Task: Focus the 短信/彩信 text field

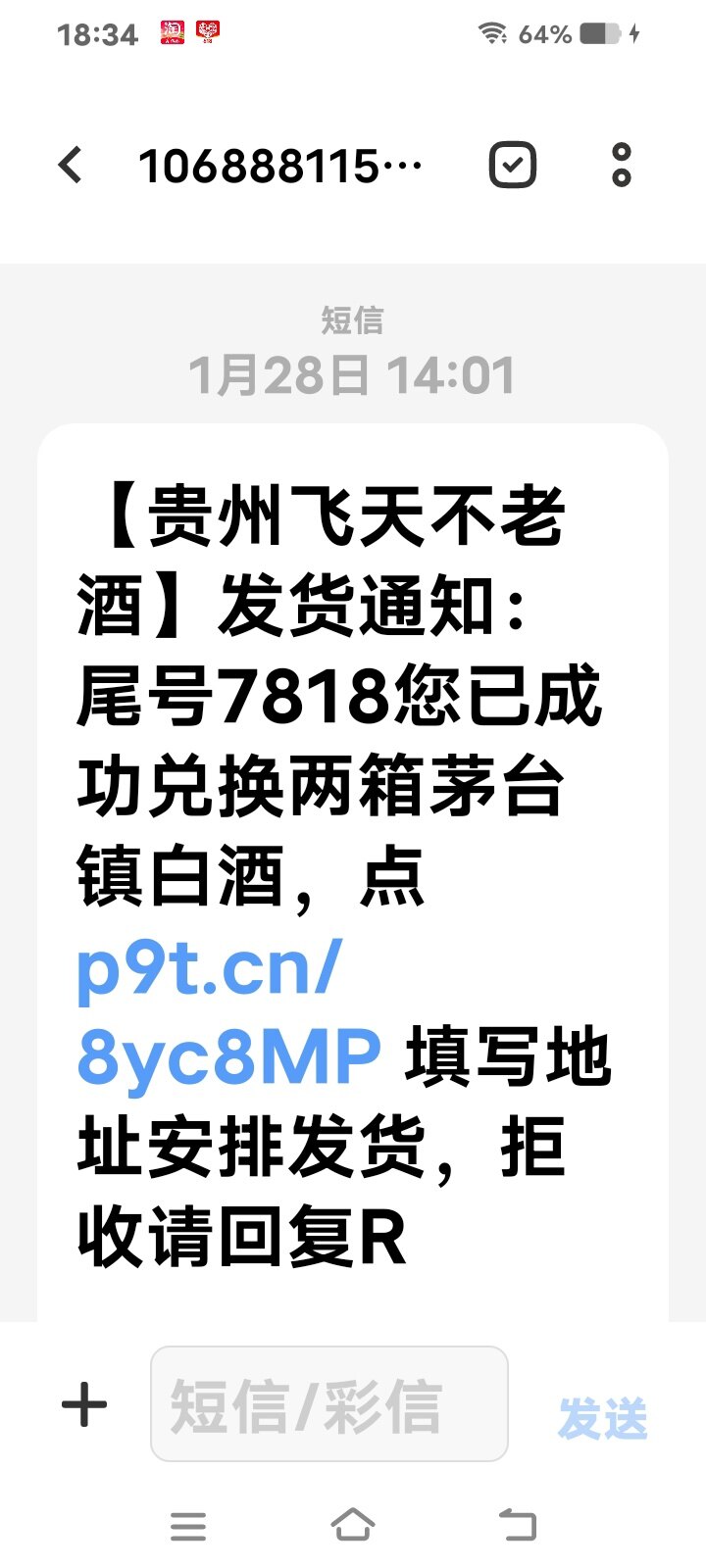Action: coord(328,1404)
